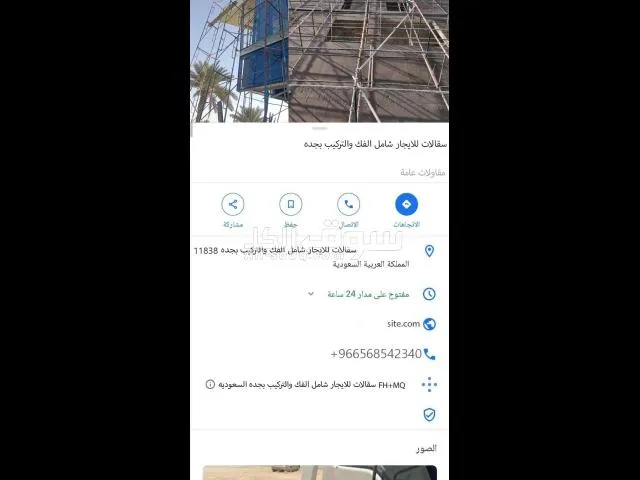The image size is (640, 480).
Task: Save this place to a list
Action: click(x=290, y=205)
